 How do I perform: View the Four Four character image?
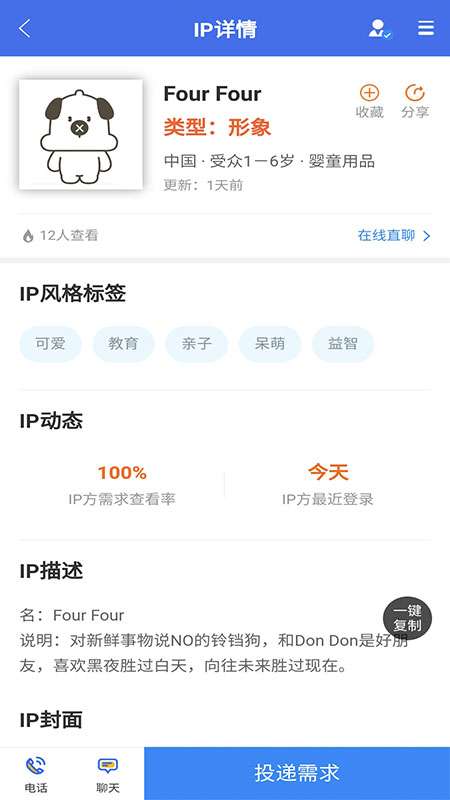pos(81,135)
